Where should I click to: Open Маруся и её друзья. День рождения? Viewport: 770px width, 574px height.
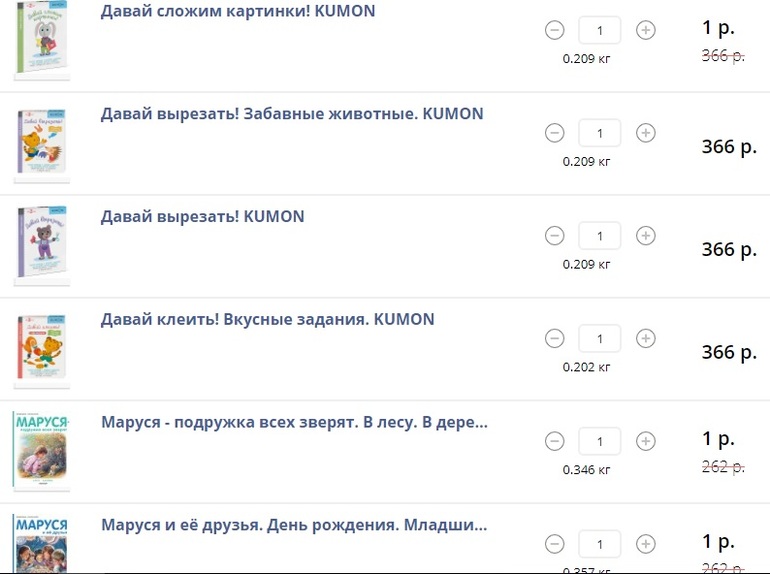294,525
